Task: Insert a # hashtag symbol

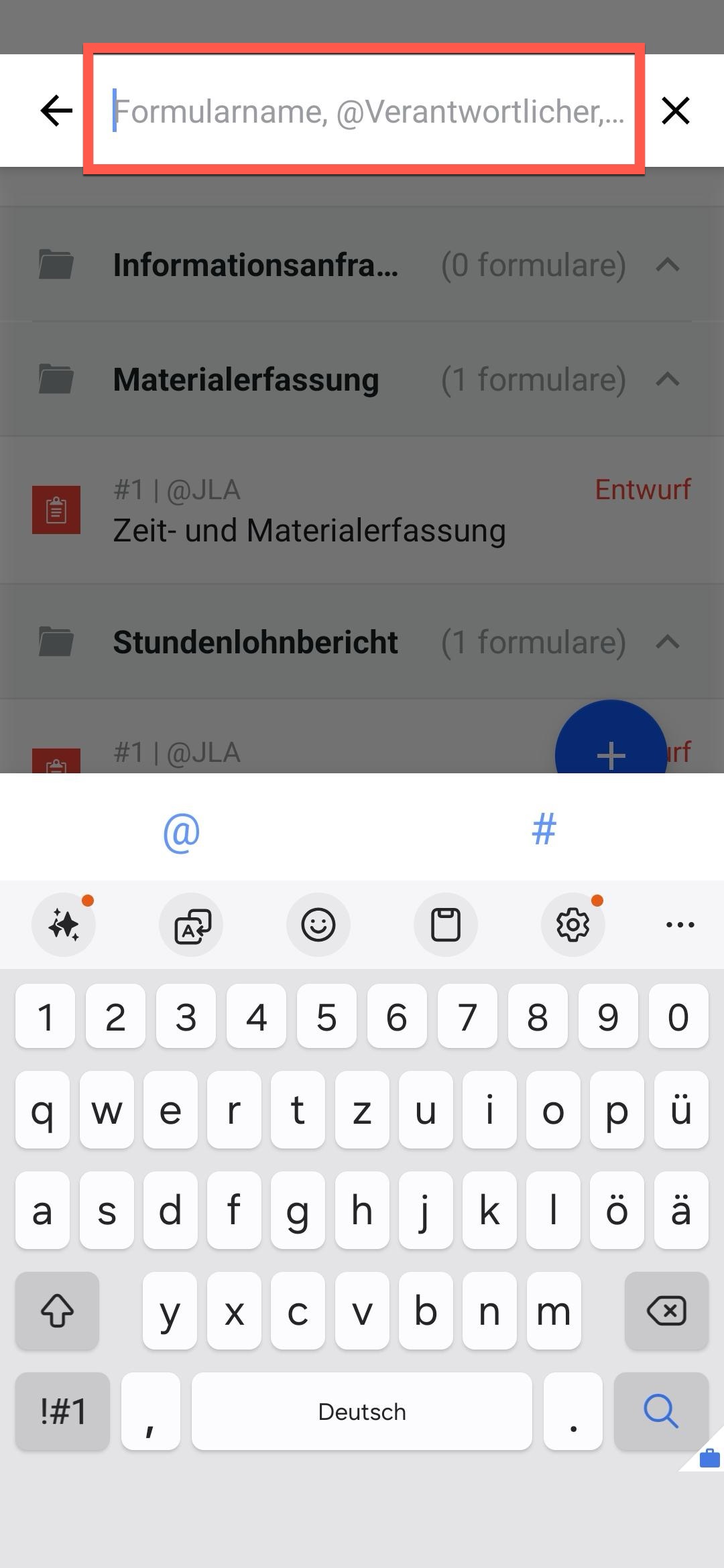Action: pyautogui.click(x=543, y=830)
